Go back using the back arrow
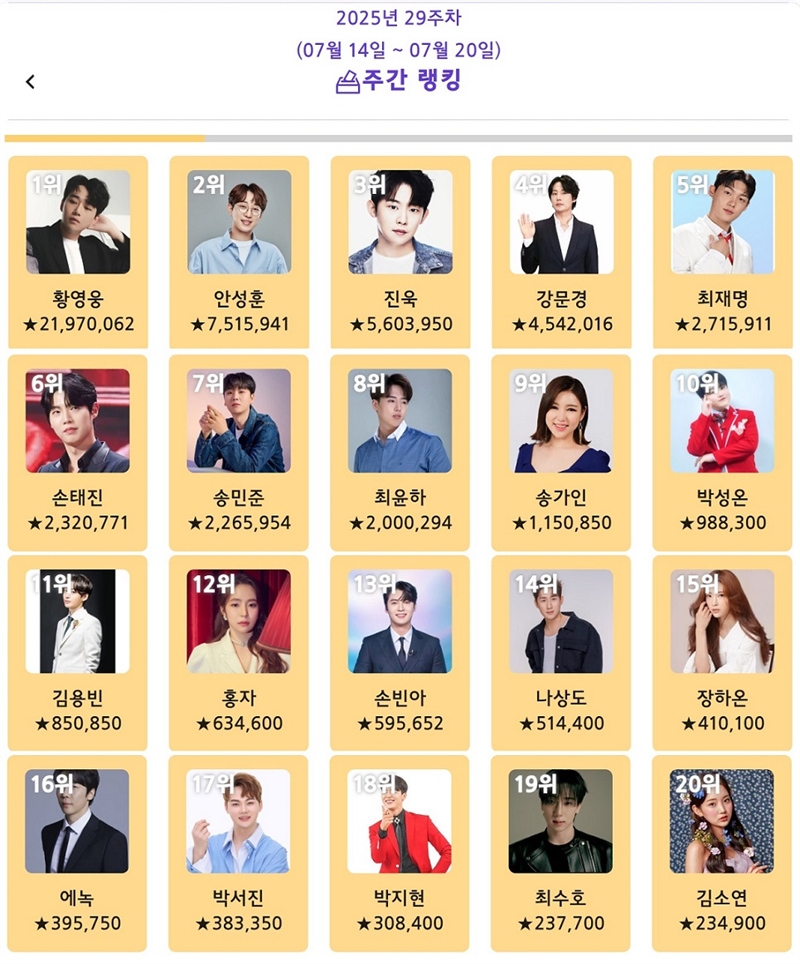The width and height of the screenshot is (800, 964). 30,82
